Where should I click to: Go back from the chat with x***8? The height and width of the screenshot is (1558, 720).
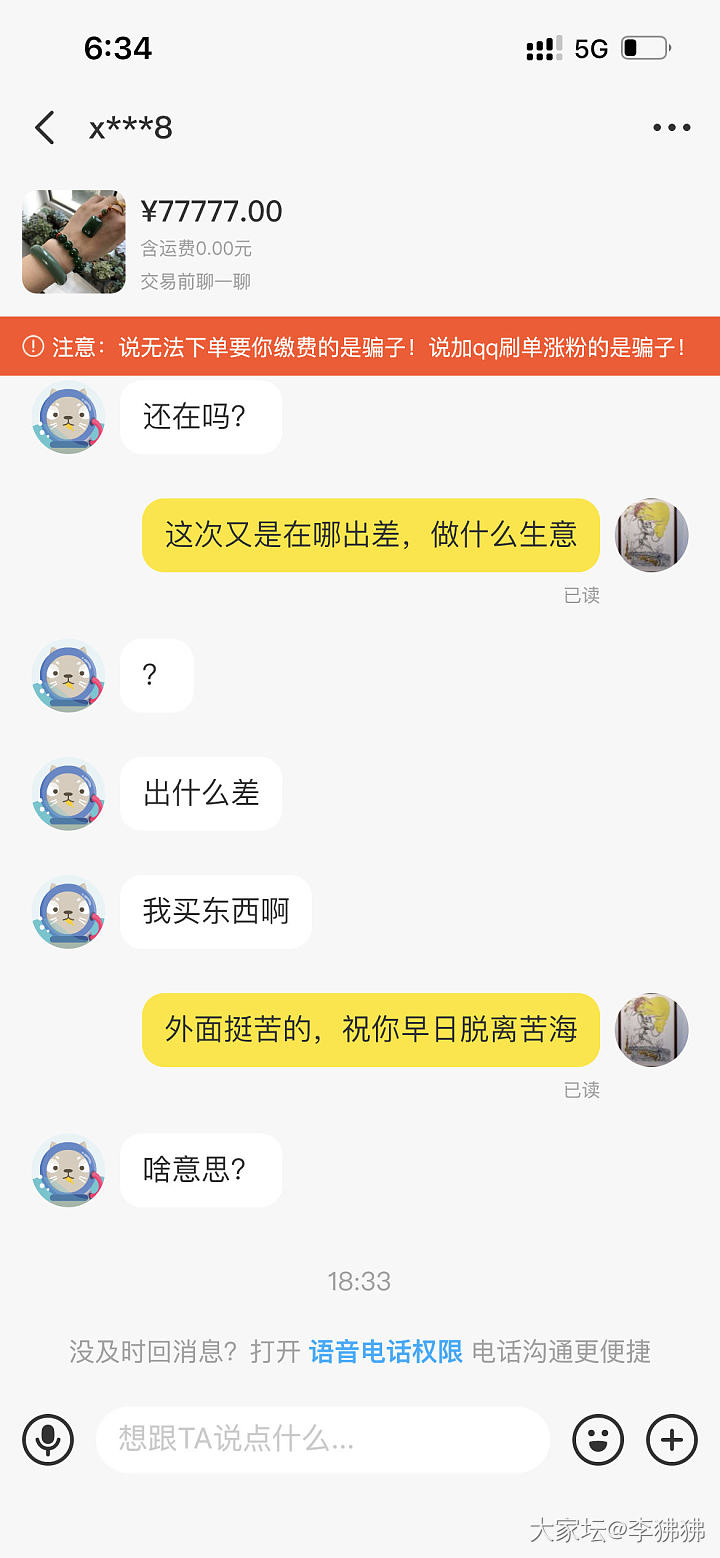point(45,128)
